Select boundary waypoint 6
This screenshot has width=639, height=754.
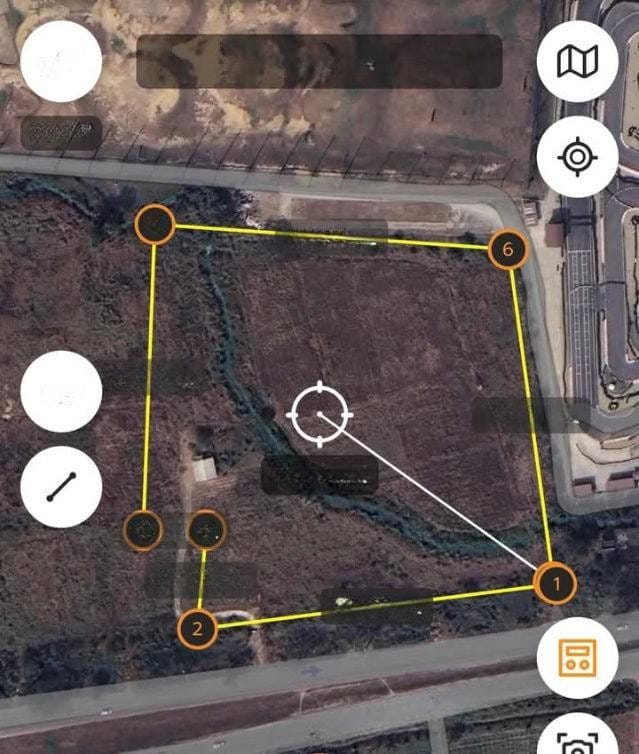pyautogui.click(x=508, y=249)
